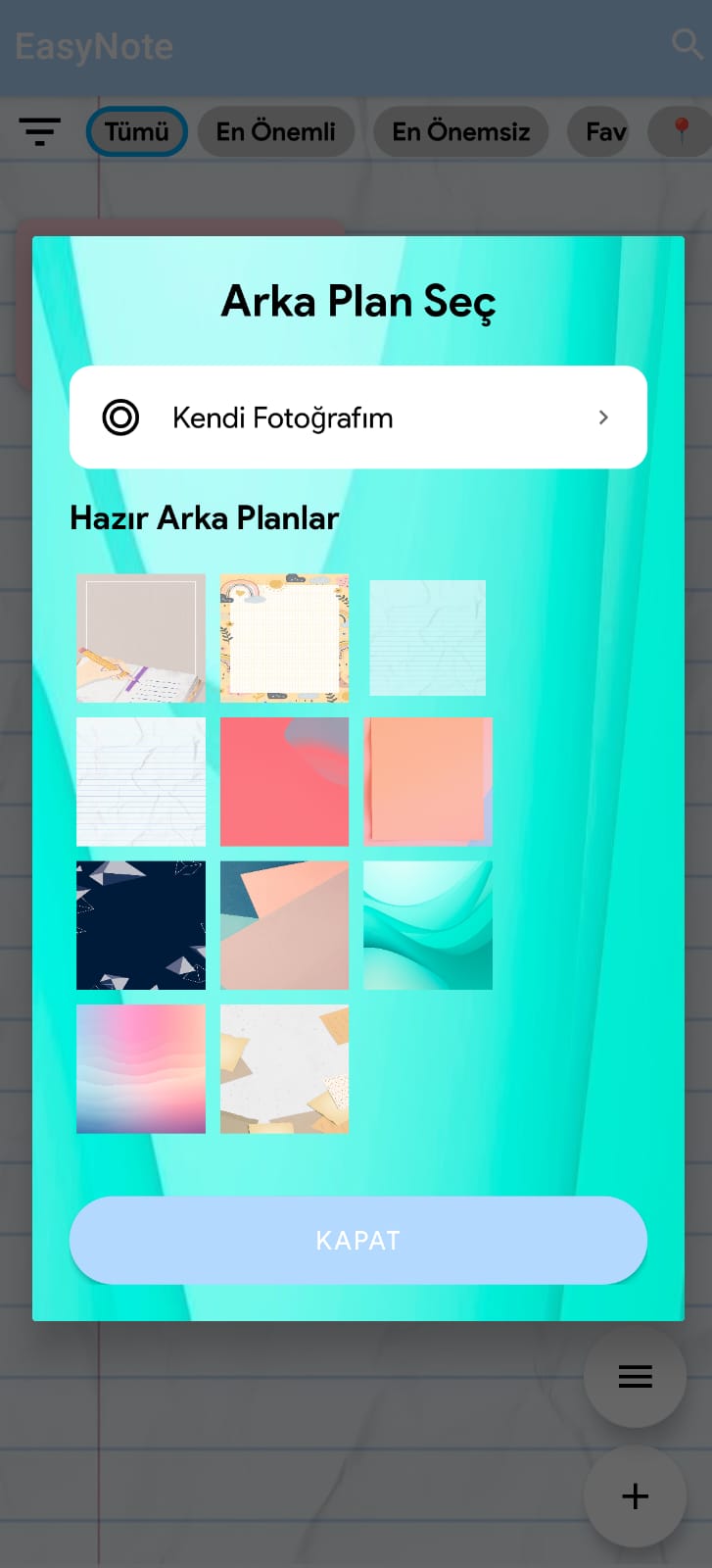Open Kendi Fotoğrafım to pick your own photo
The height and width of the screenshot is (1568, 712).
pos(357,417)
